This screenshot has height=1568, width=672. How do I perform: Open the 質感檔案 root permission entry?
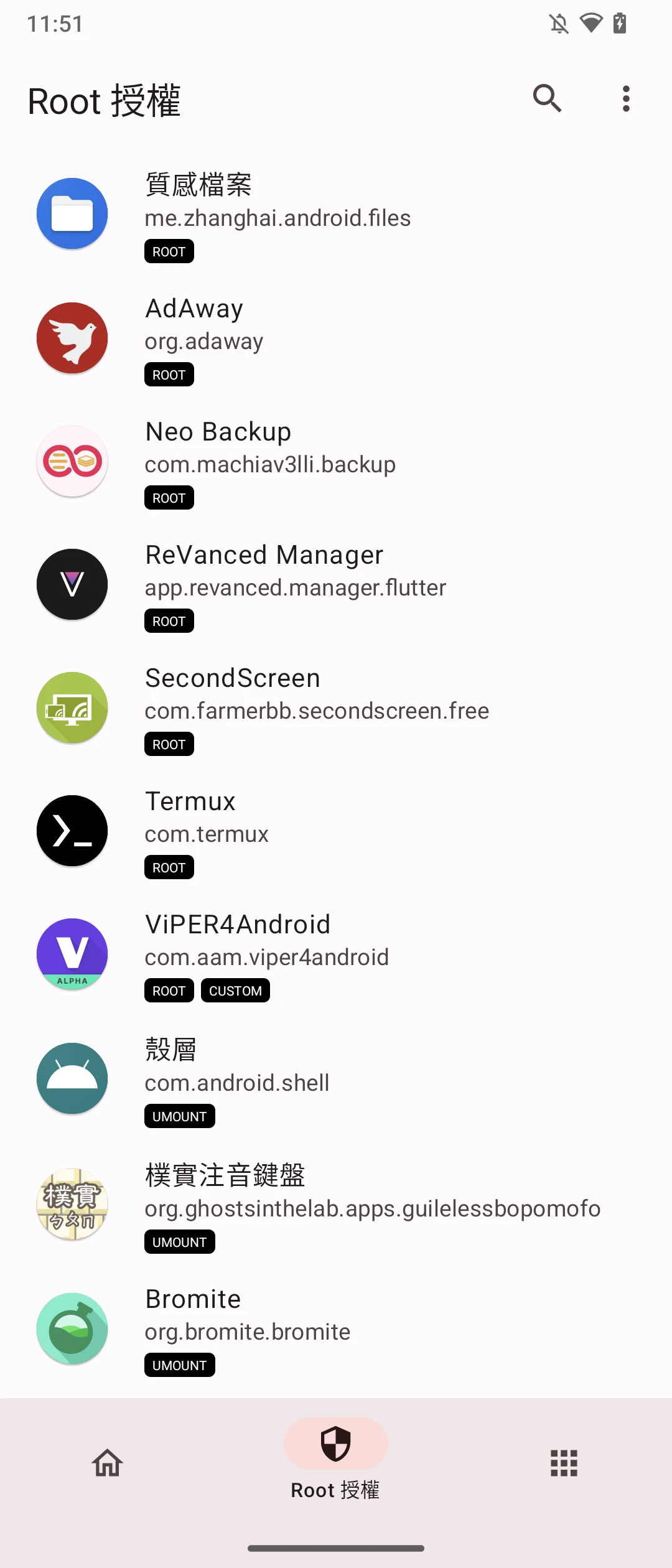pos(336,215)
